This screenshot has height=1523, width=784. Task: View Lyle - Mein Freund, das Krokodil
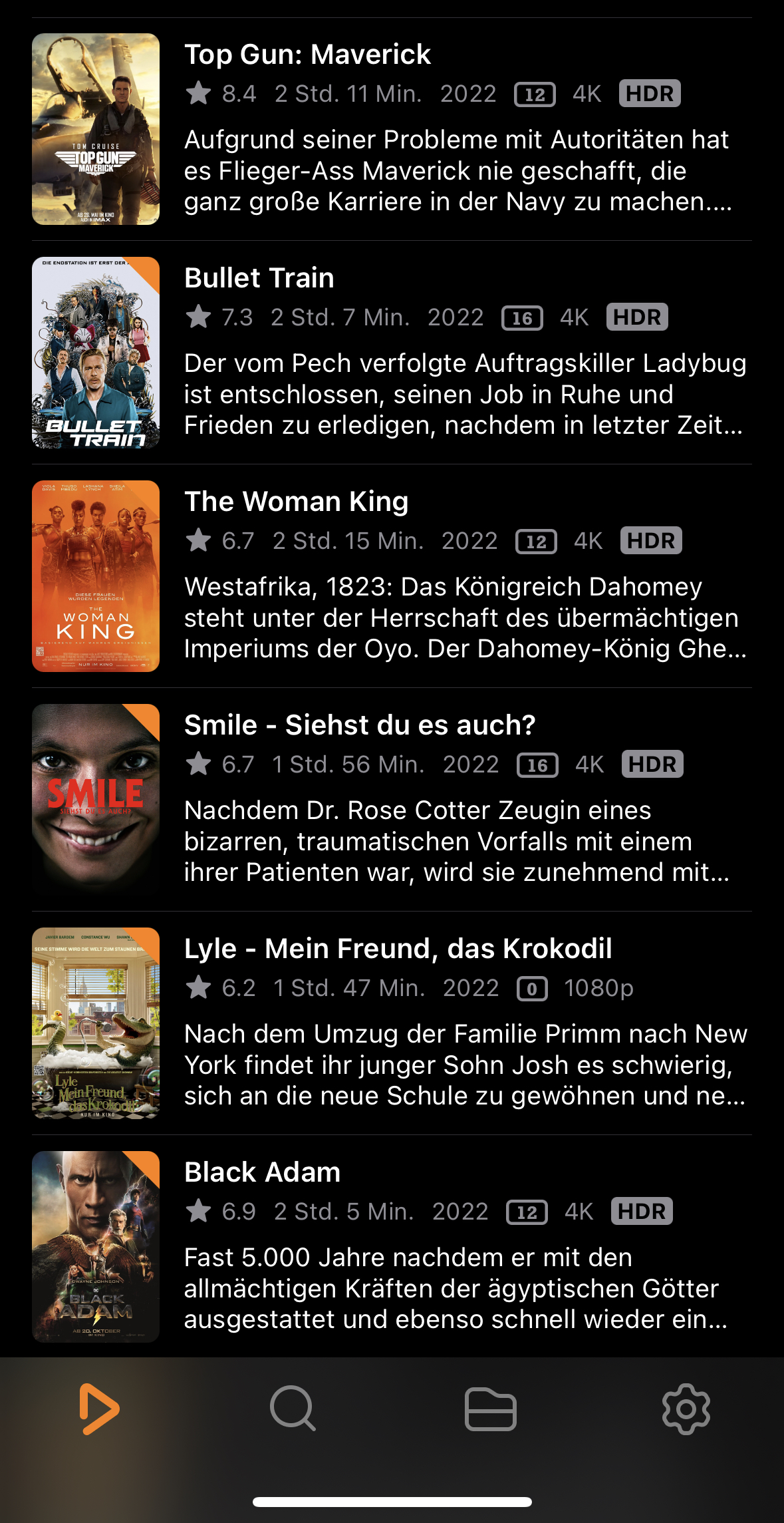tap(398, 949)
